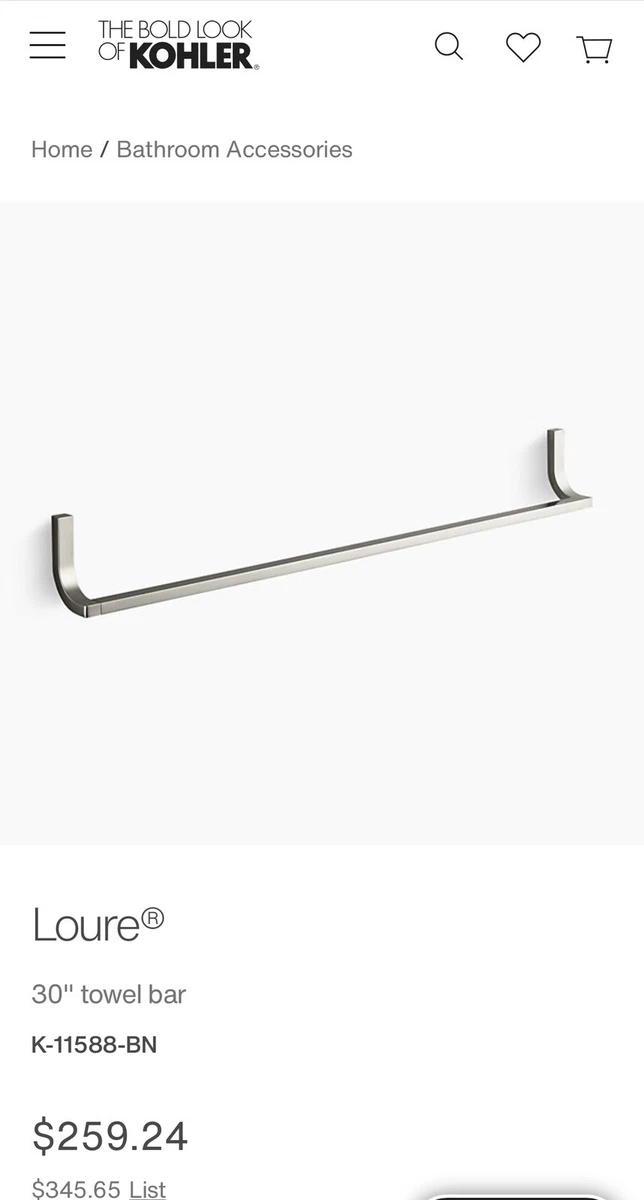
Task: Tap the Kohler logo
Action: click(178, 45)
